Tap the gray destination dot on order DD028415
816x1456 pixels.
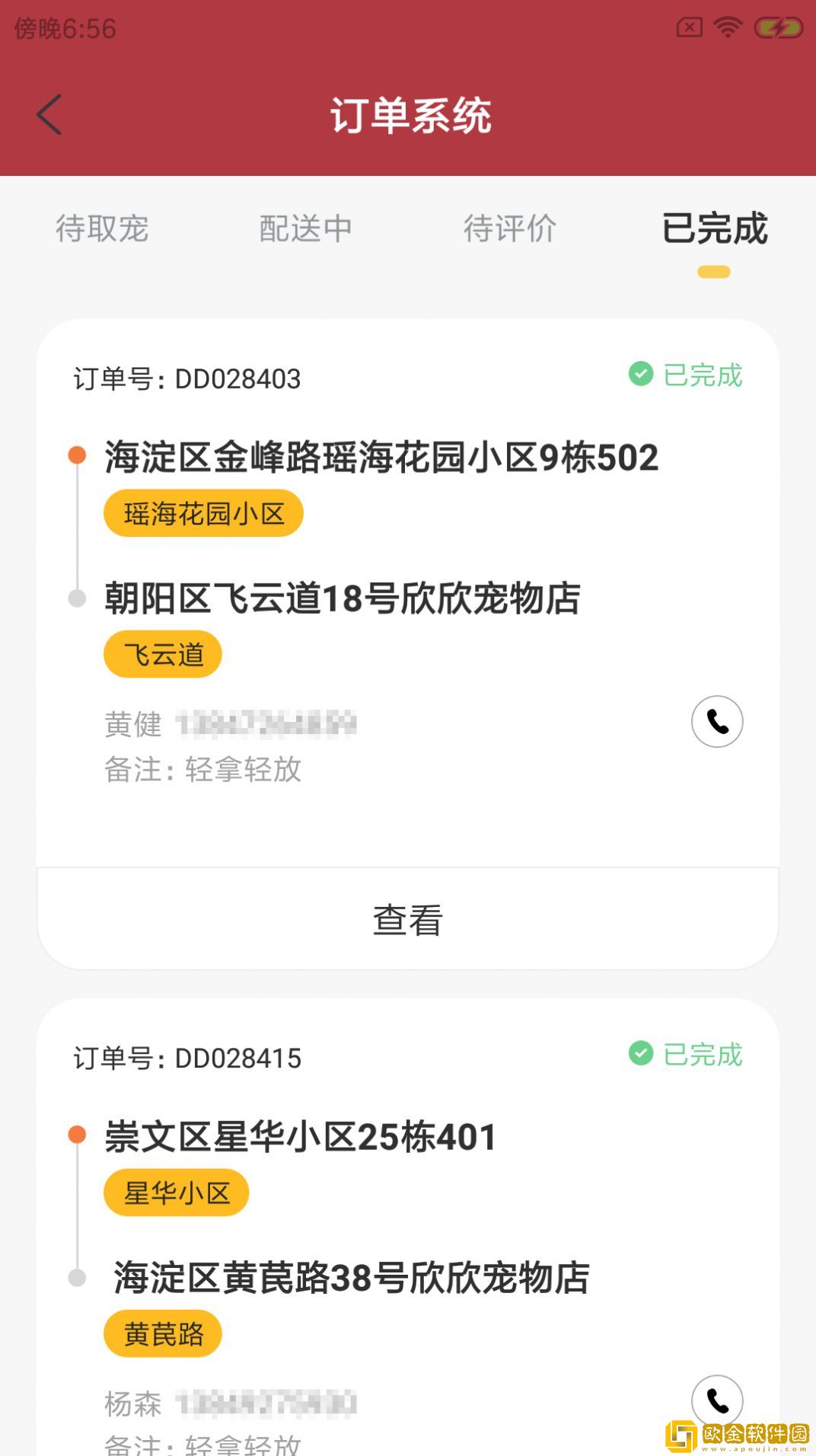[76, 1276]
